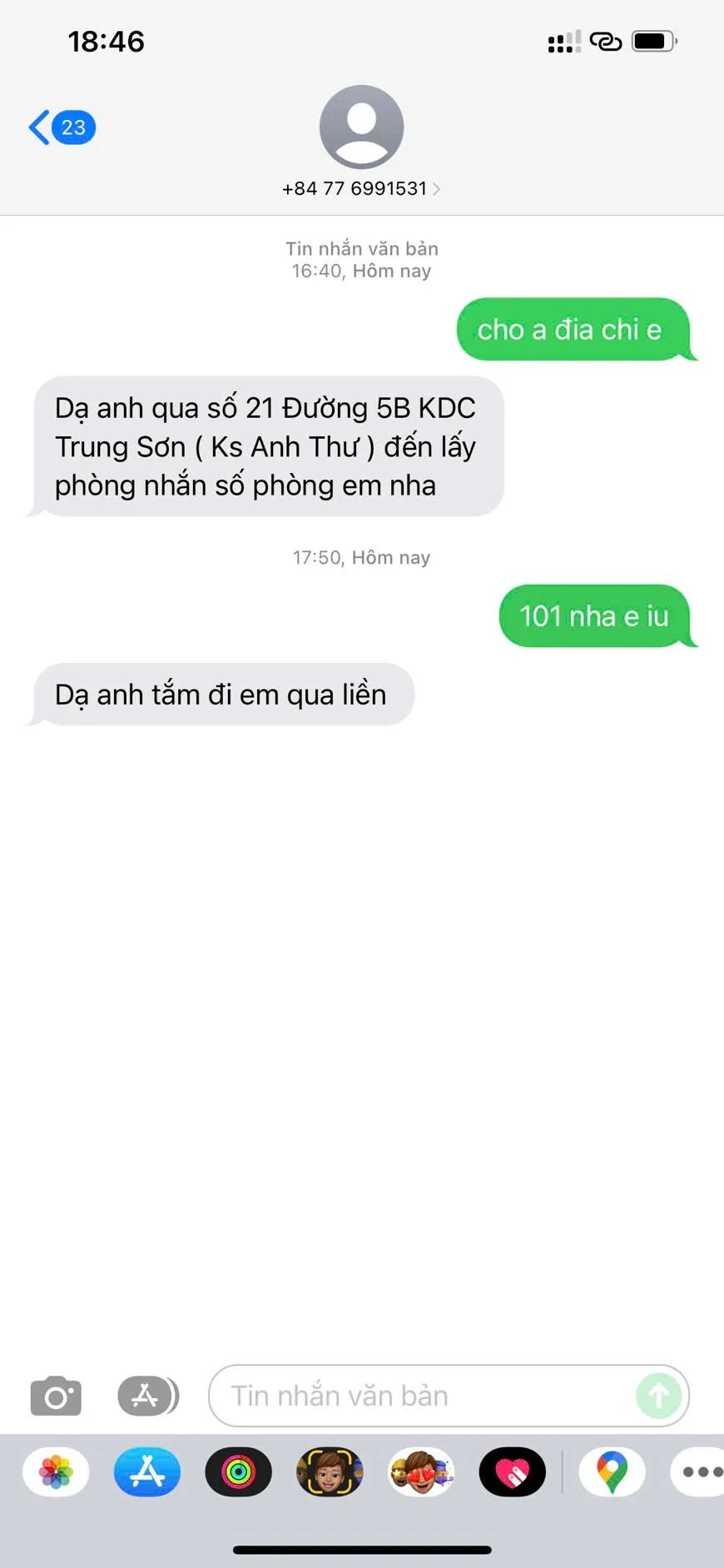Send the message with the arrow button
The width and height of the screenshot is (724, 1568).
658,1396
